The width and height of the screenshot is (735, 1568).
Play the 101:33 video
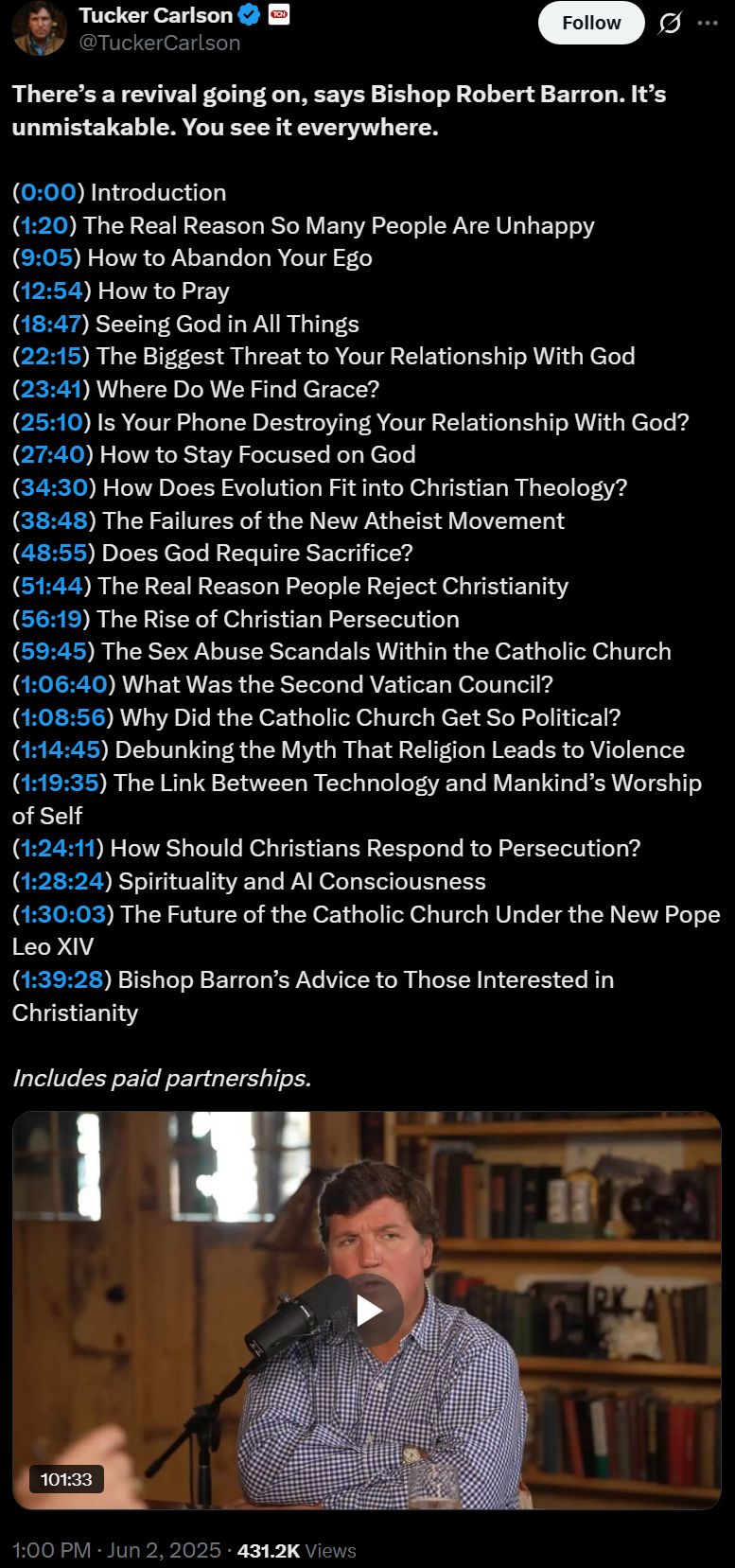pos(368,1310)
